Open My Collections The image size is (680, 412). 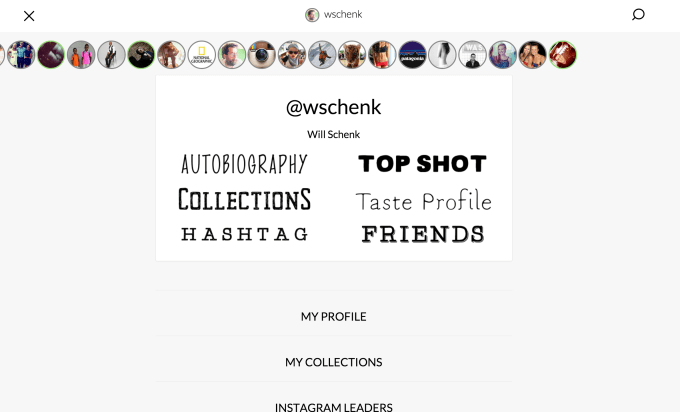pos(334,362)
